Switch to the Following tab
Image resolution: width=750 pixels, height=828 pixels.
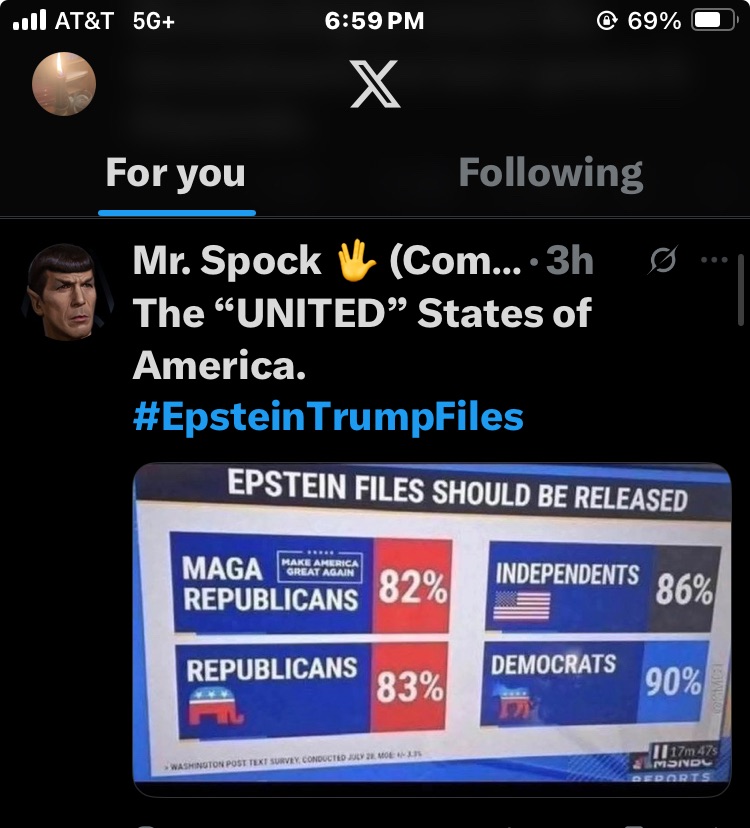pyautogui.click(x=550, y=173)
